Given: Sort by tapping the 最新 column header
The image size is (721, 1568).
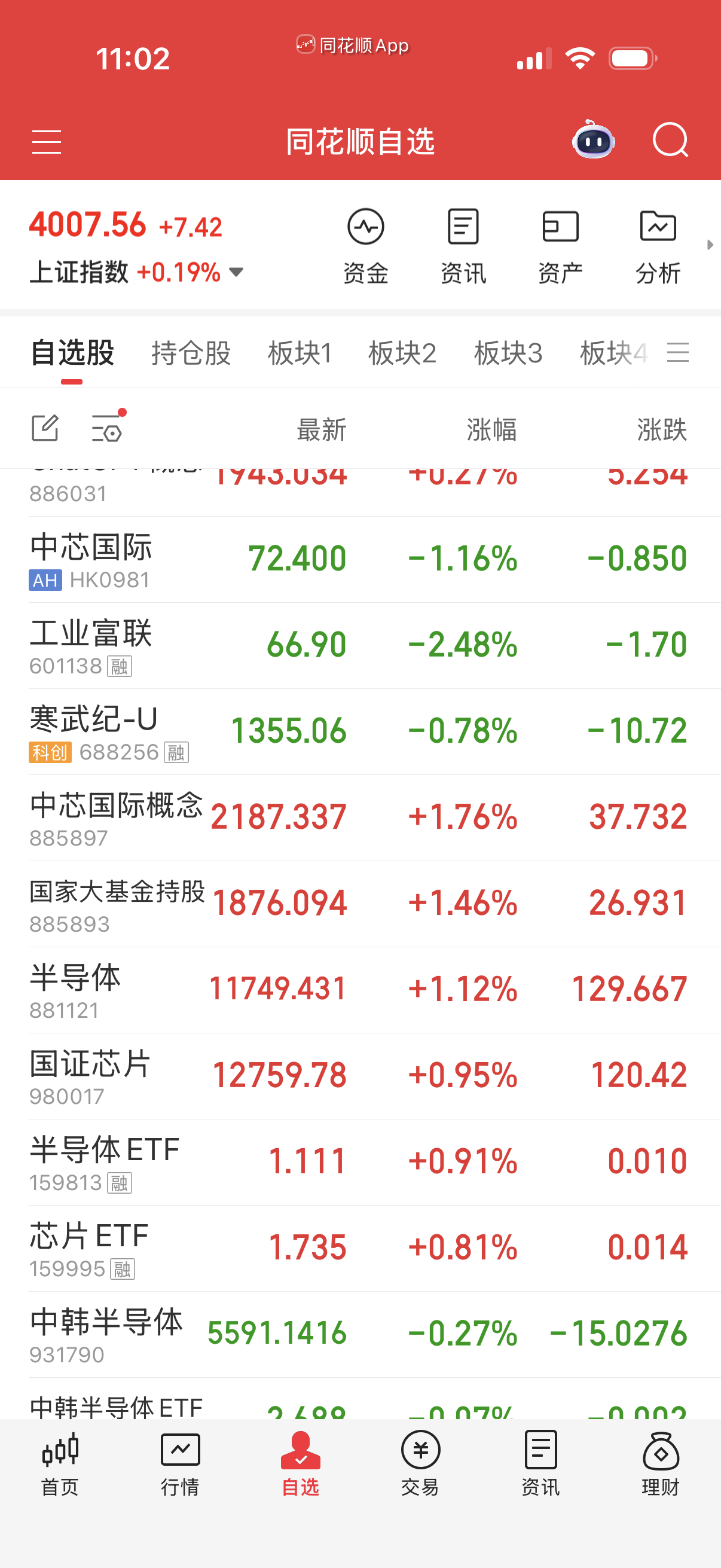Looking at the screenshot, I should 320,429.
